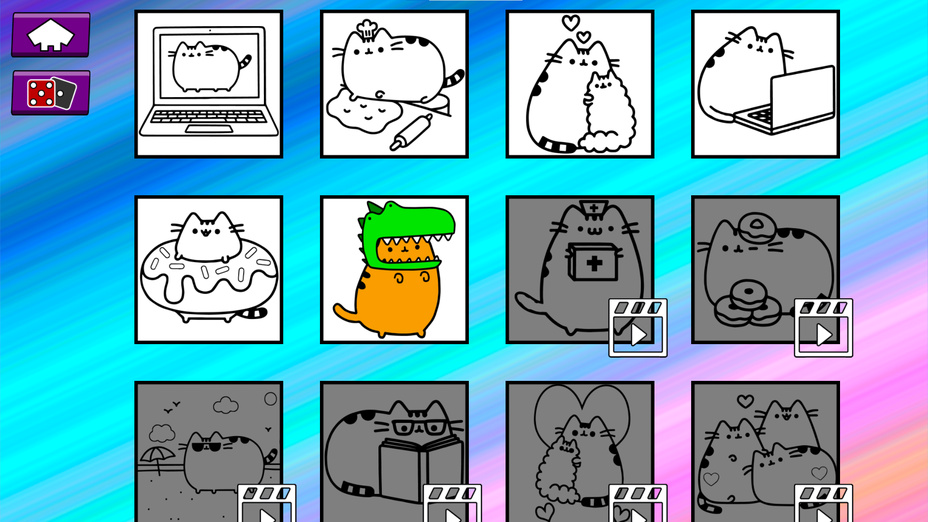Screen dimensions: 928x522
Task: Open the colored dinosaur costume cat picture
Action: coord(394,269)
